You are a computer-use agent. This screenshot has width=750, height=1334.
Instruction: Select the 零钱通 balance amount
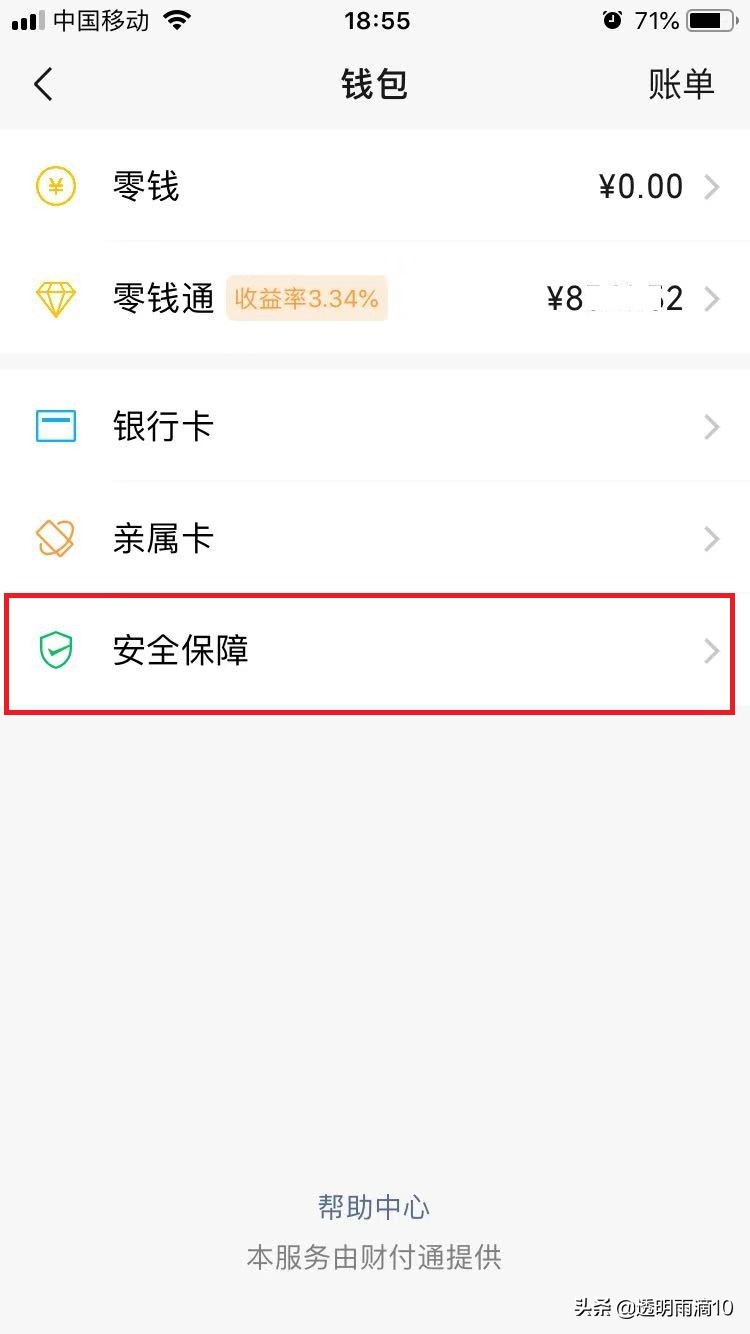tap(615, 298)
